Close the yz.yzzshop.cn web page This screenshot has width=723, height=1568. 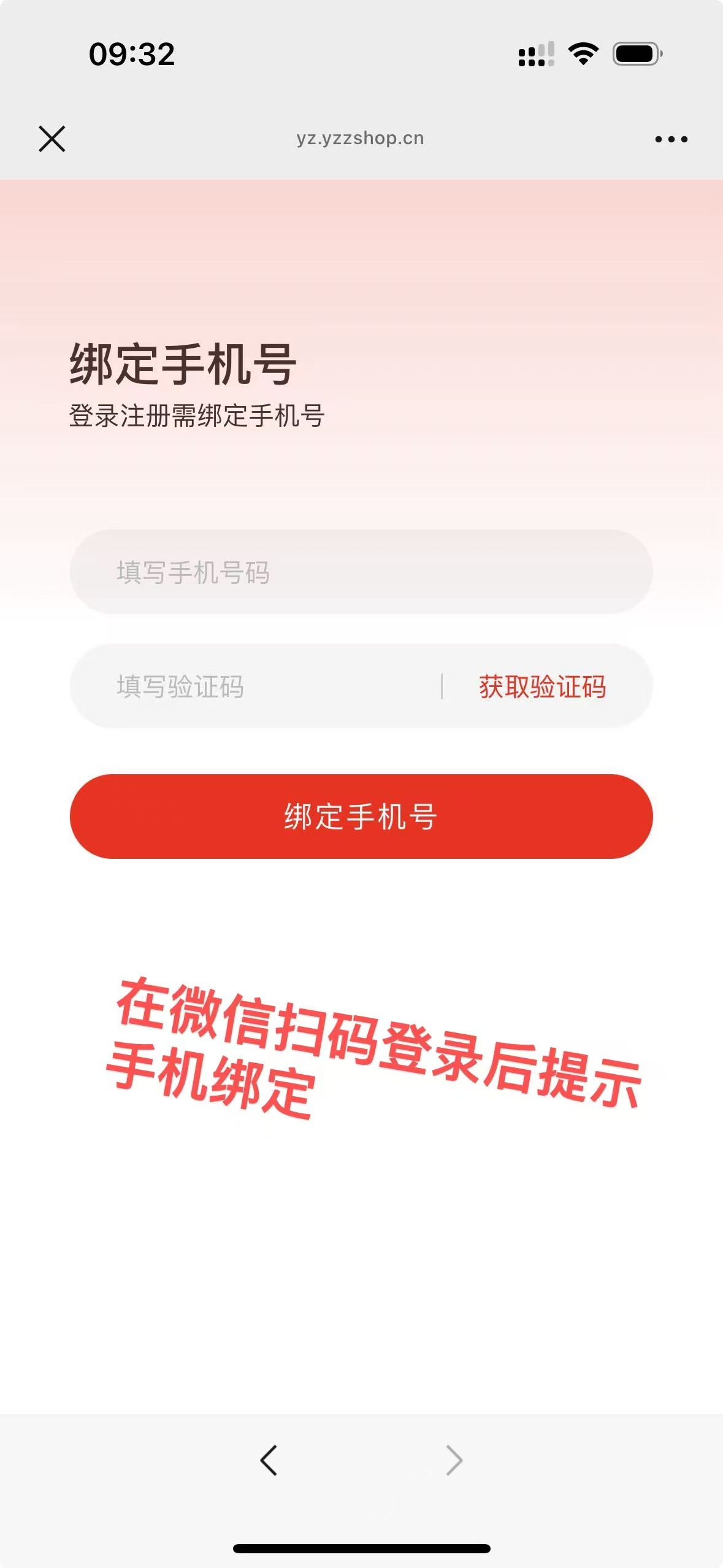(x=52, y=139)
